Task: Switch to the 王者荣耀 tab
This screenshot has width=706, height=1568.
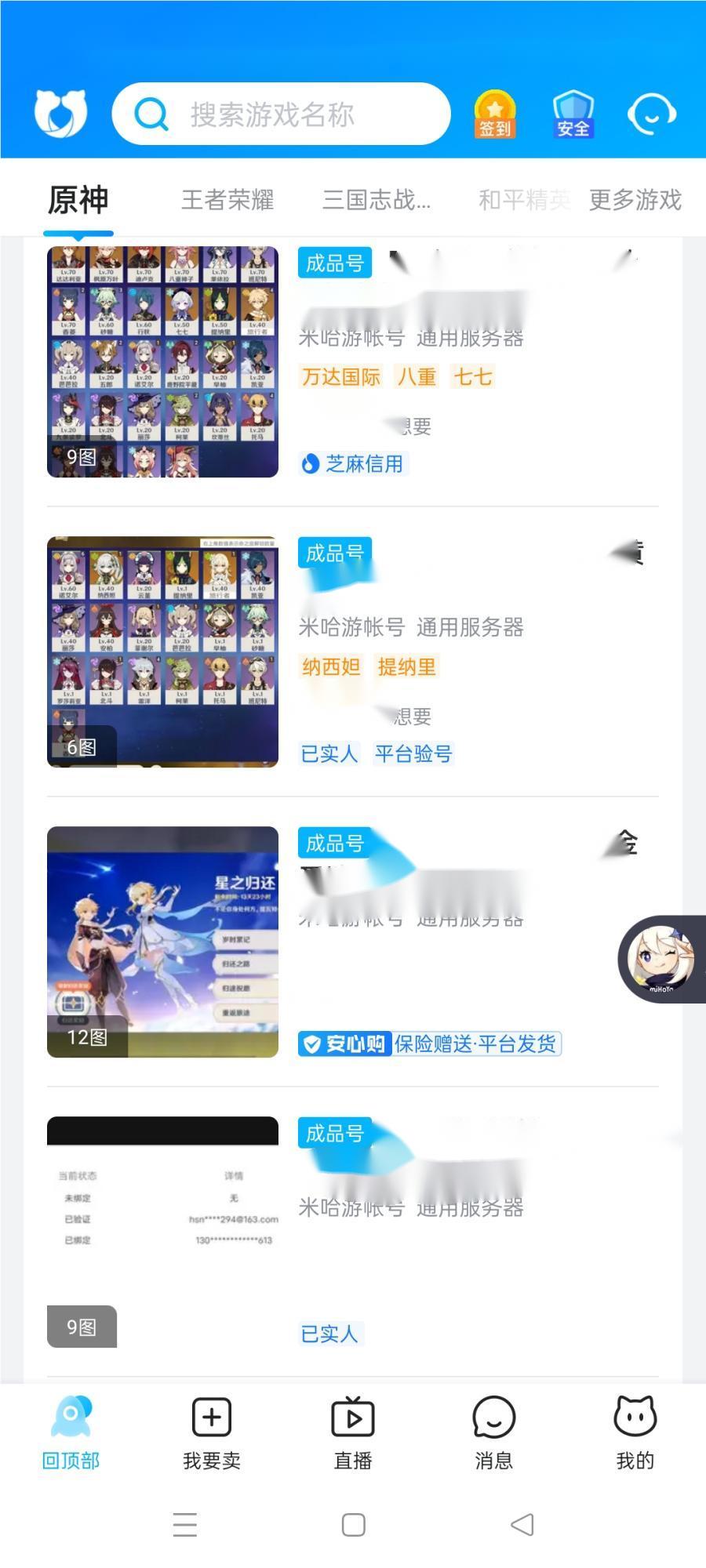Action: [227, 200]
